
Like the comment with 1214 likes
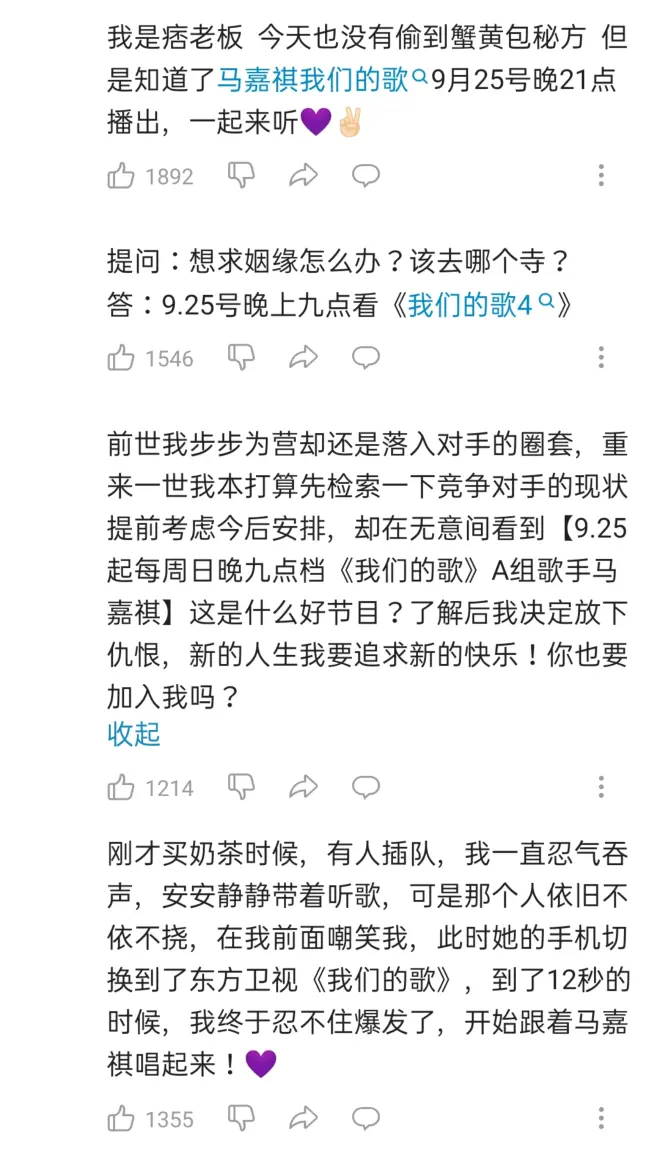(x=122, y=788)
